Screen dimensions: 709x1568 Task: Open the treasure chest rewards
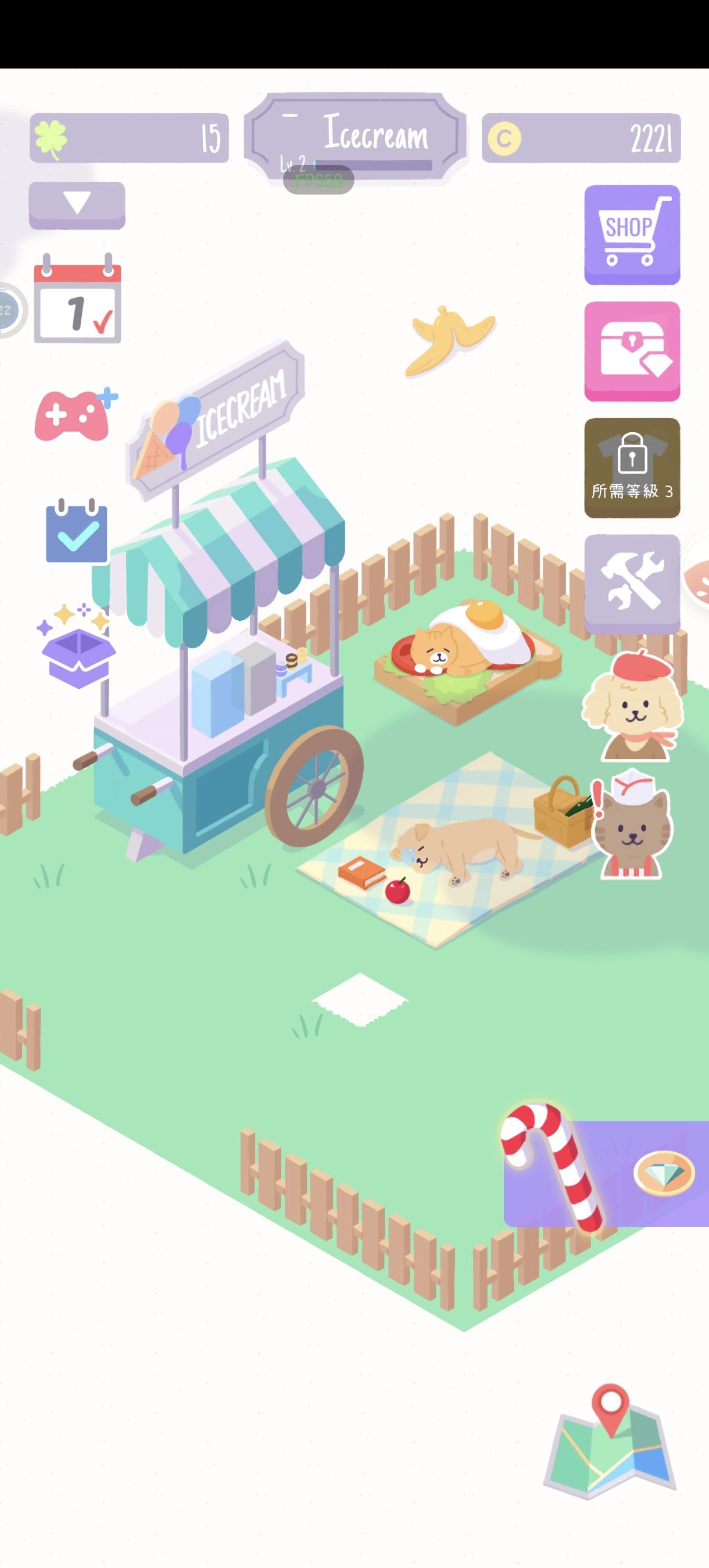[632, 352]
